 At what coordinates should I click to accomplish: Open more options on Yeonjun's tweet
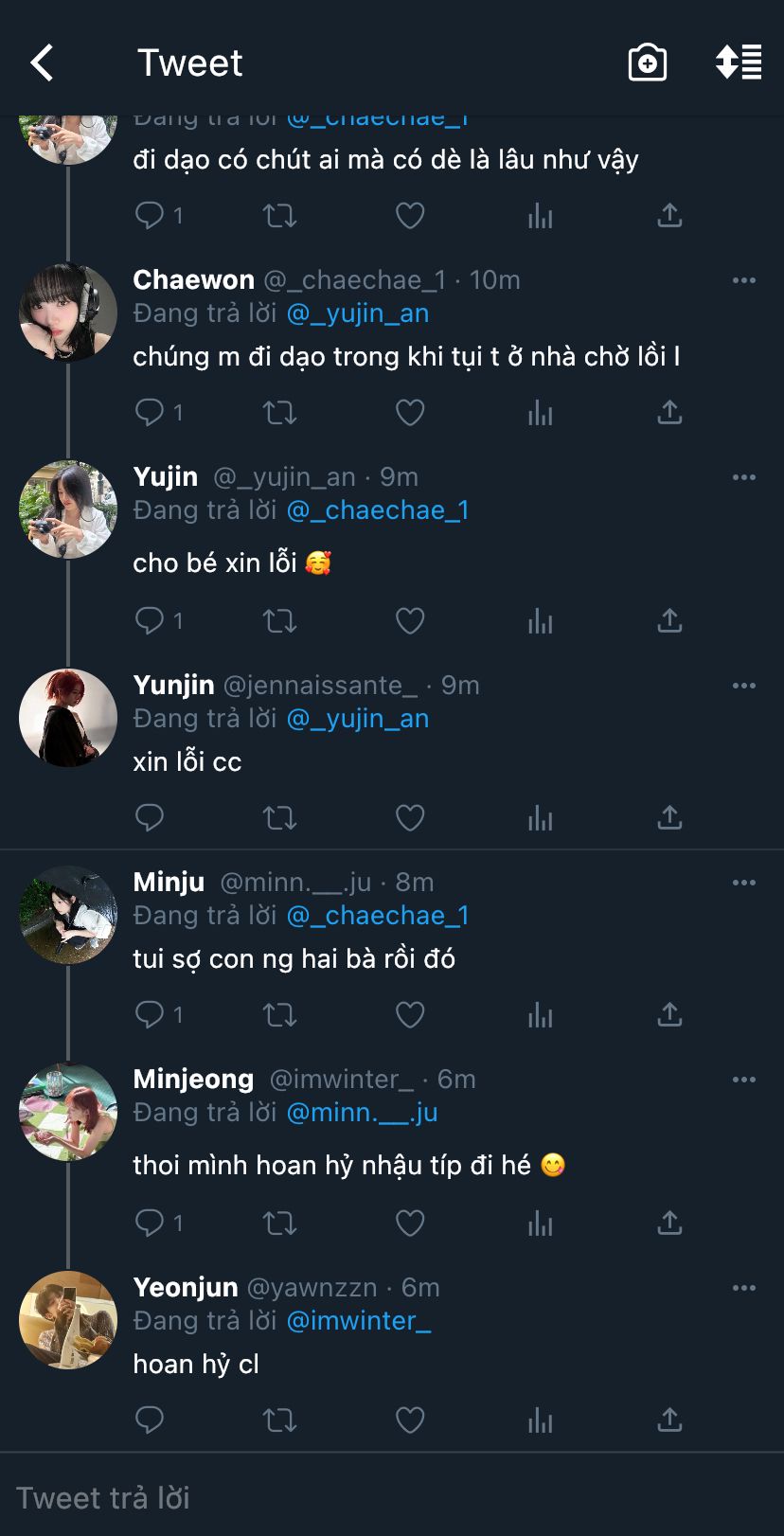[x=744, y=1288]
